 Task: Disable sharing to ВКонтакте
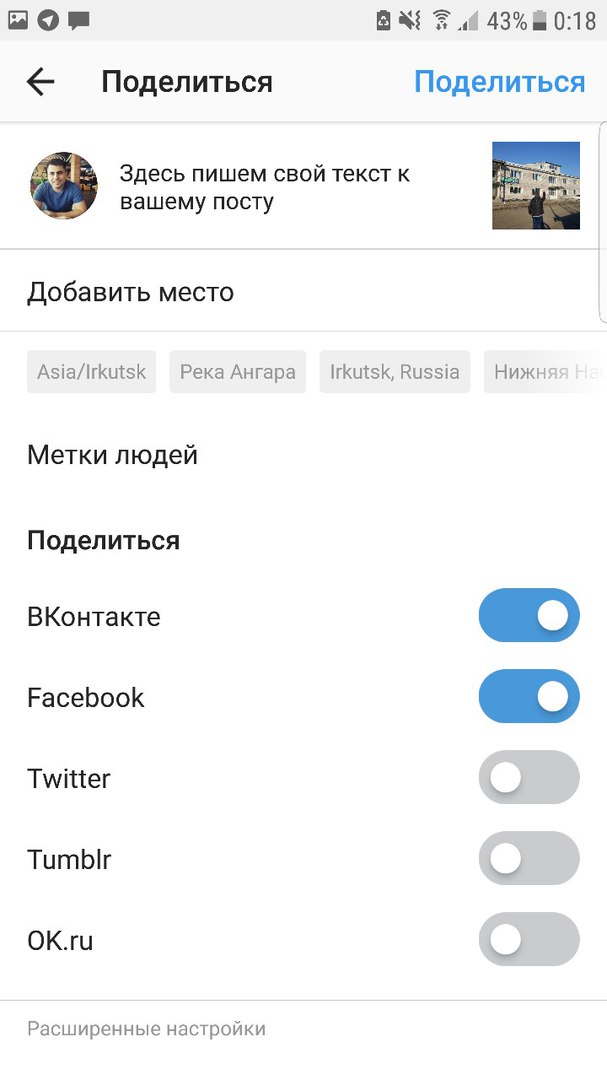click(529, 615)
